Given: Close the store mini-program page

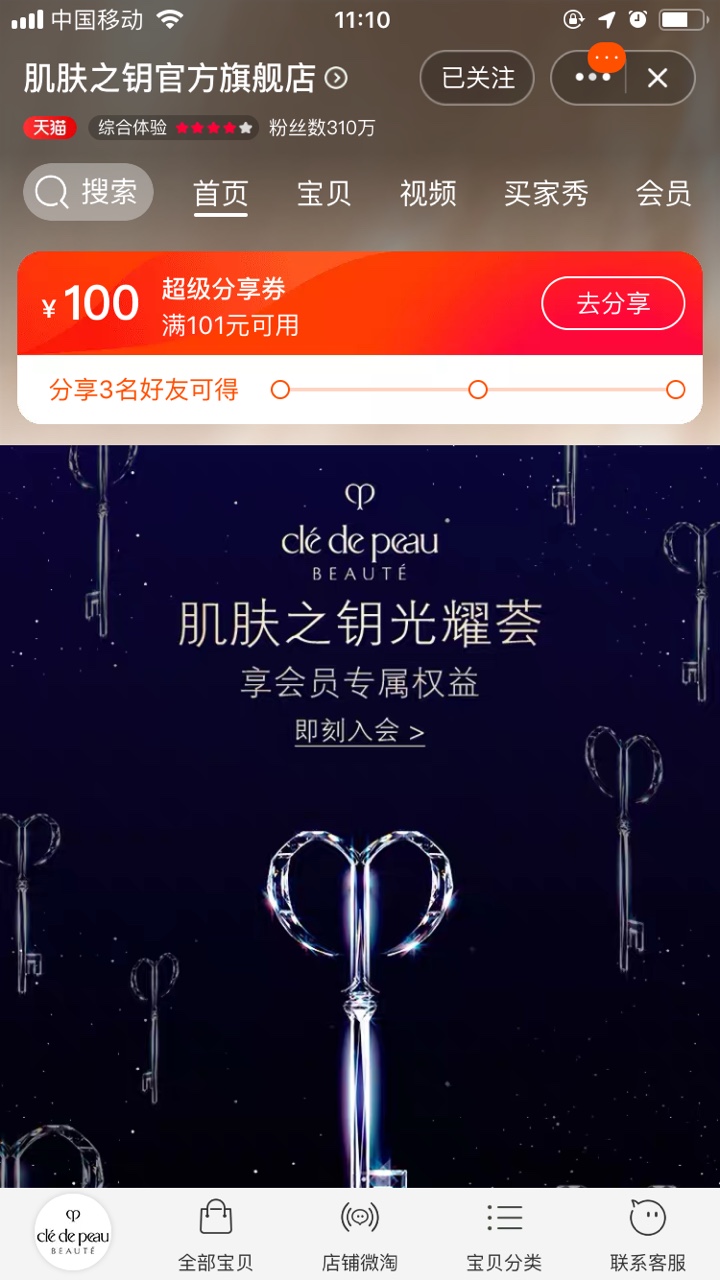Looking at the screenshot, I should point(657,78).
